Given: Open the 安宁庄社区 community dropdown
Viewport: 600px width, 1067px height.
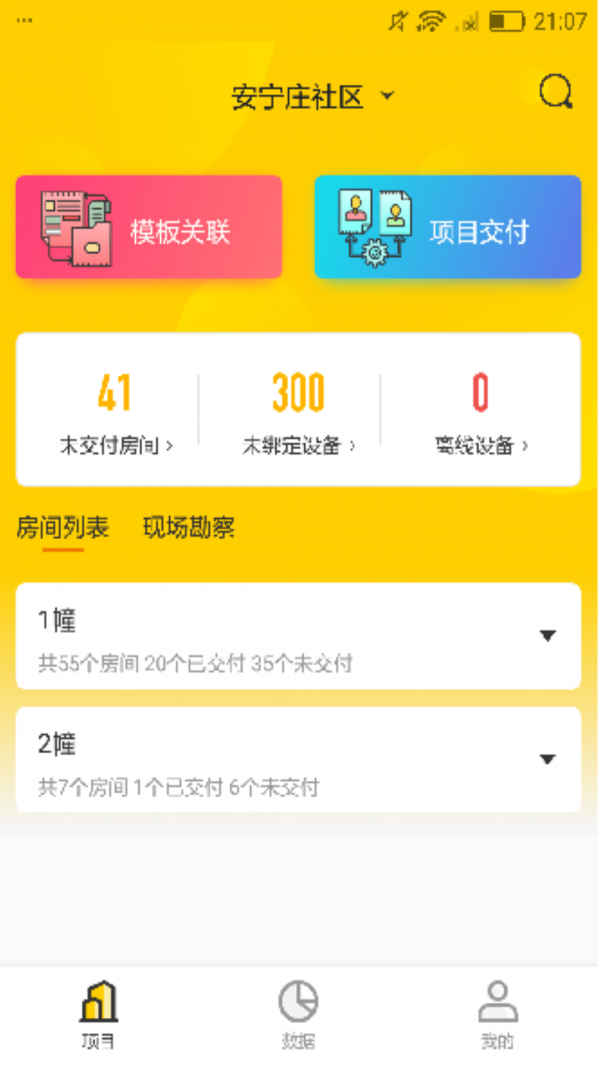Looking at the screenshot, I should 312,97.
